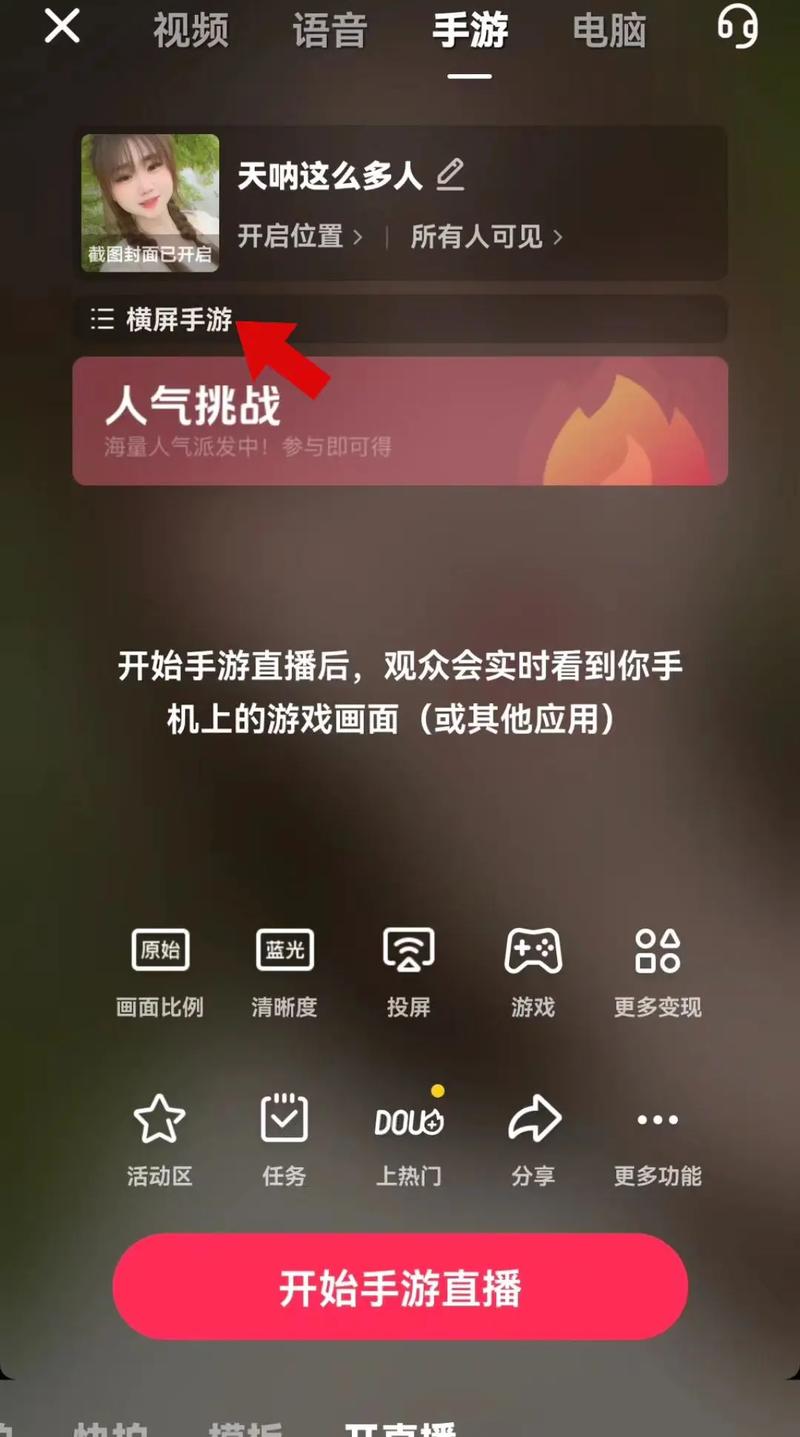Start live with 开始手游直播
Viewport: 800px width, 1437px height.
(x=400, y=1287)
